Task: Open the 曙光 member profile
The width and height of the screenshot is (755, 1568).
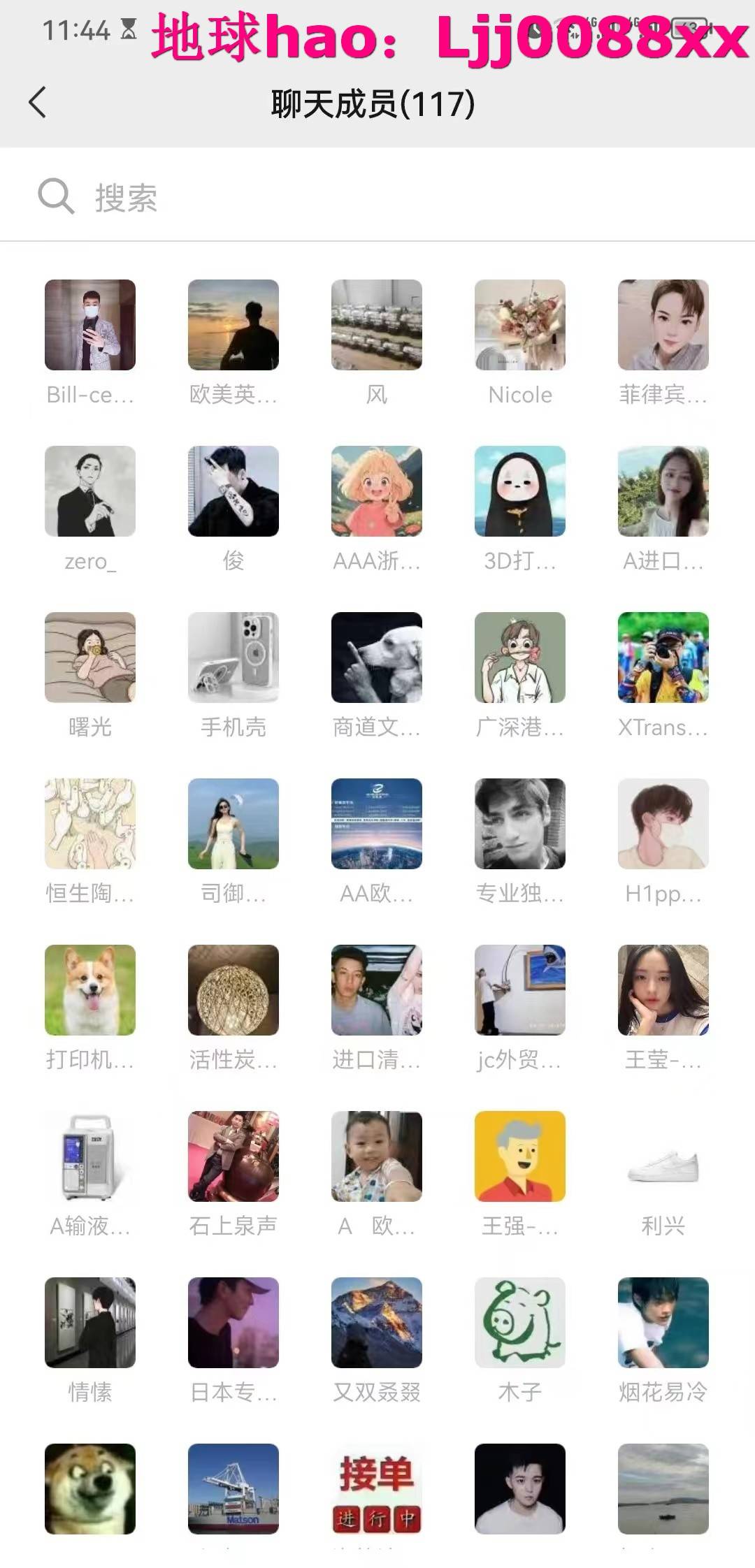Action: [x=89, y=658]
